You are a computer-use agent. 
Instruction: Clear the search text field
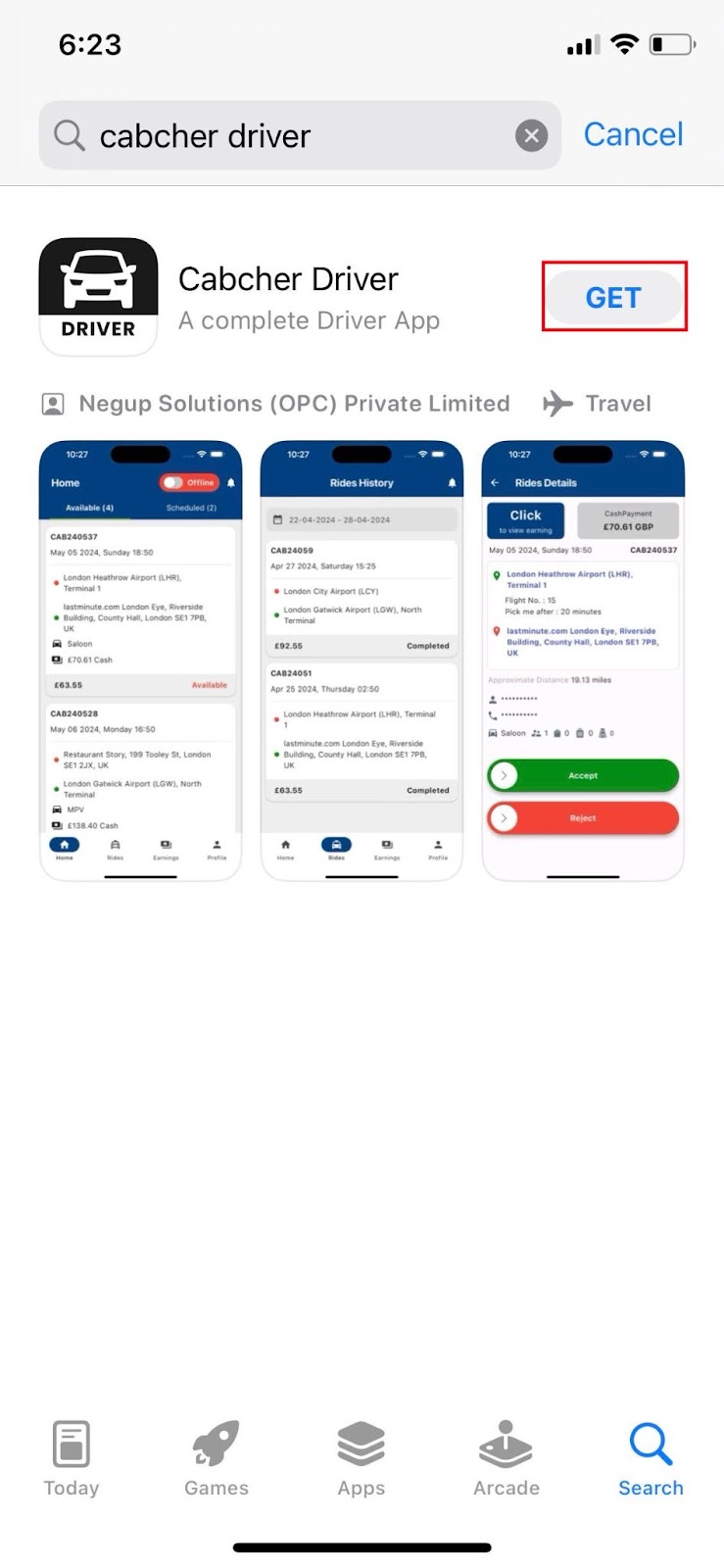click(531, 135)
